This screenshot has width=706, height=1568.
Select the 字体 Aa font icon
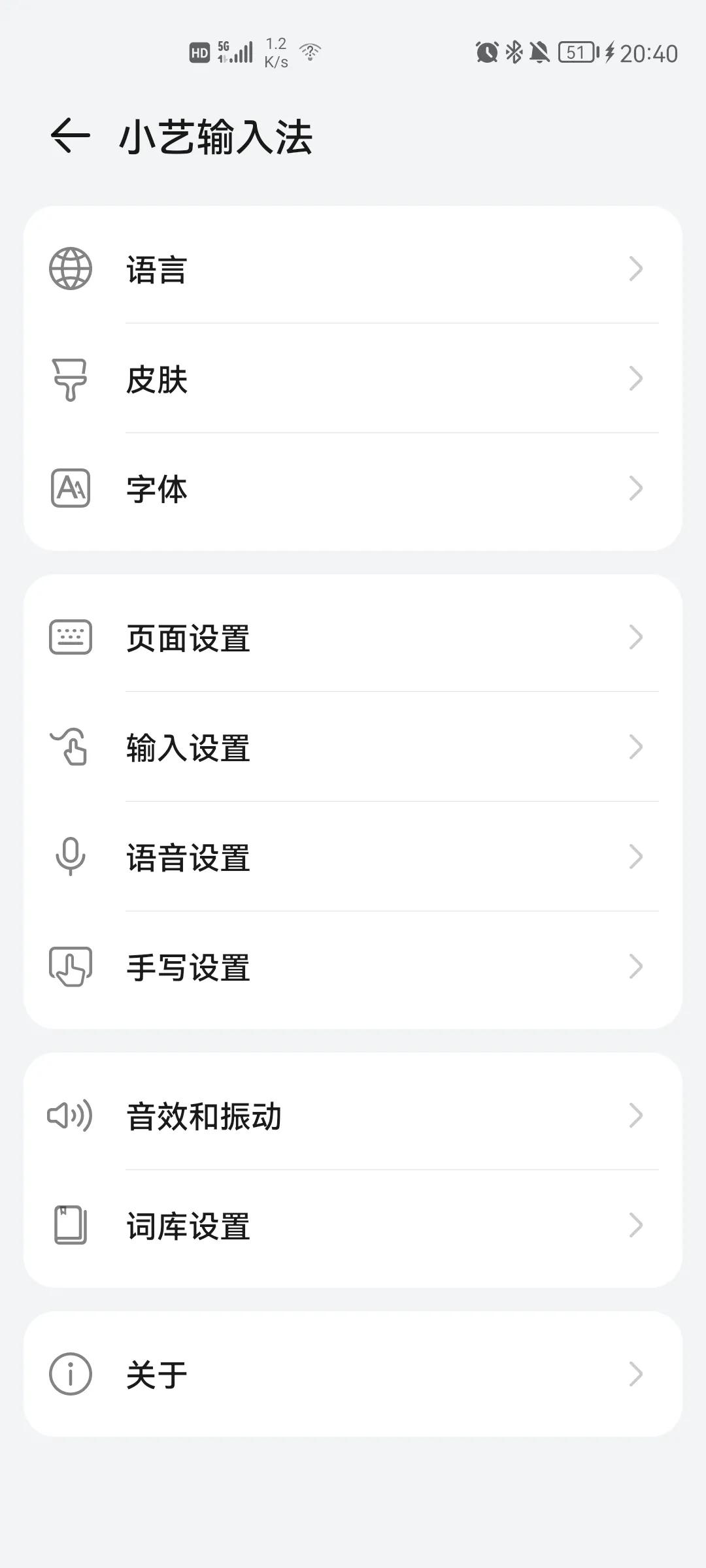pyautogui.click(x=71, y=489)
